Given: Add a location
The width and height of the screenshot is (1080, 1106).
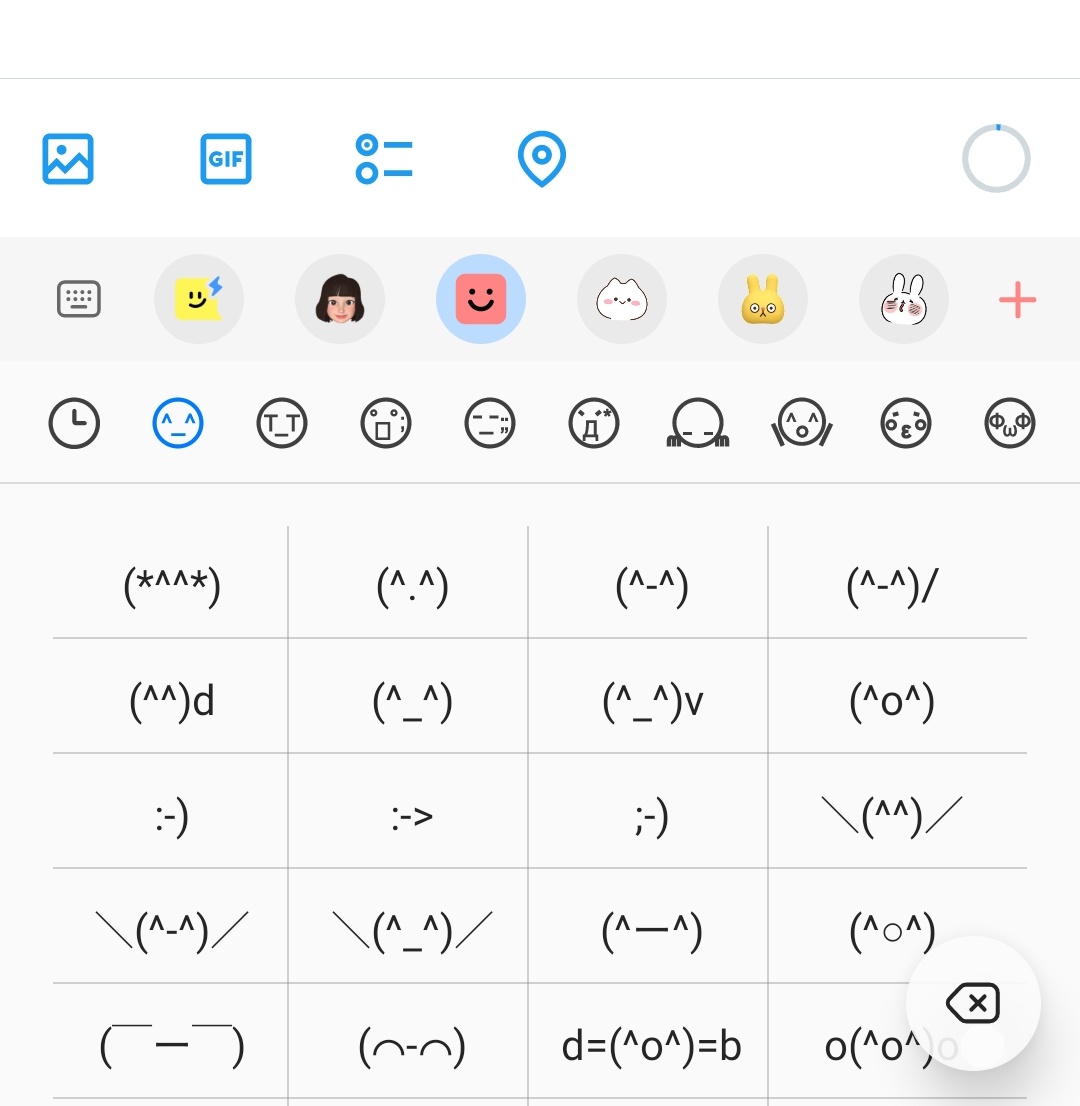Looking at the screenshot, I should pyautogui.click(x=541, y=158).
